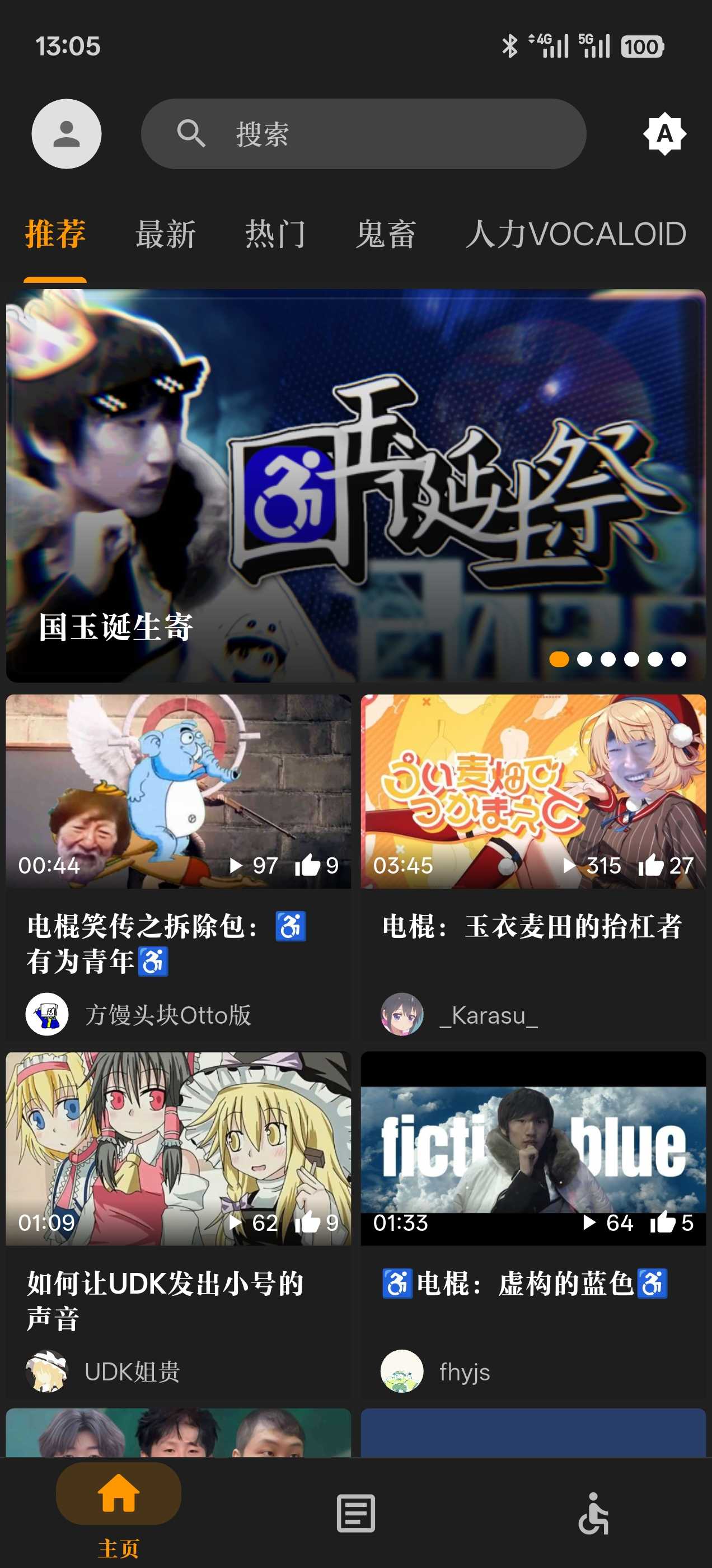The width and height of the screenshot is (712, 1568).
Task: Open the wheelchair icon tab in bottom bar
Action: [x=593, y=1513]
